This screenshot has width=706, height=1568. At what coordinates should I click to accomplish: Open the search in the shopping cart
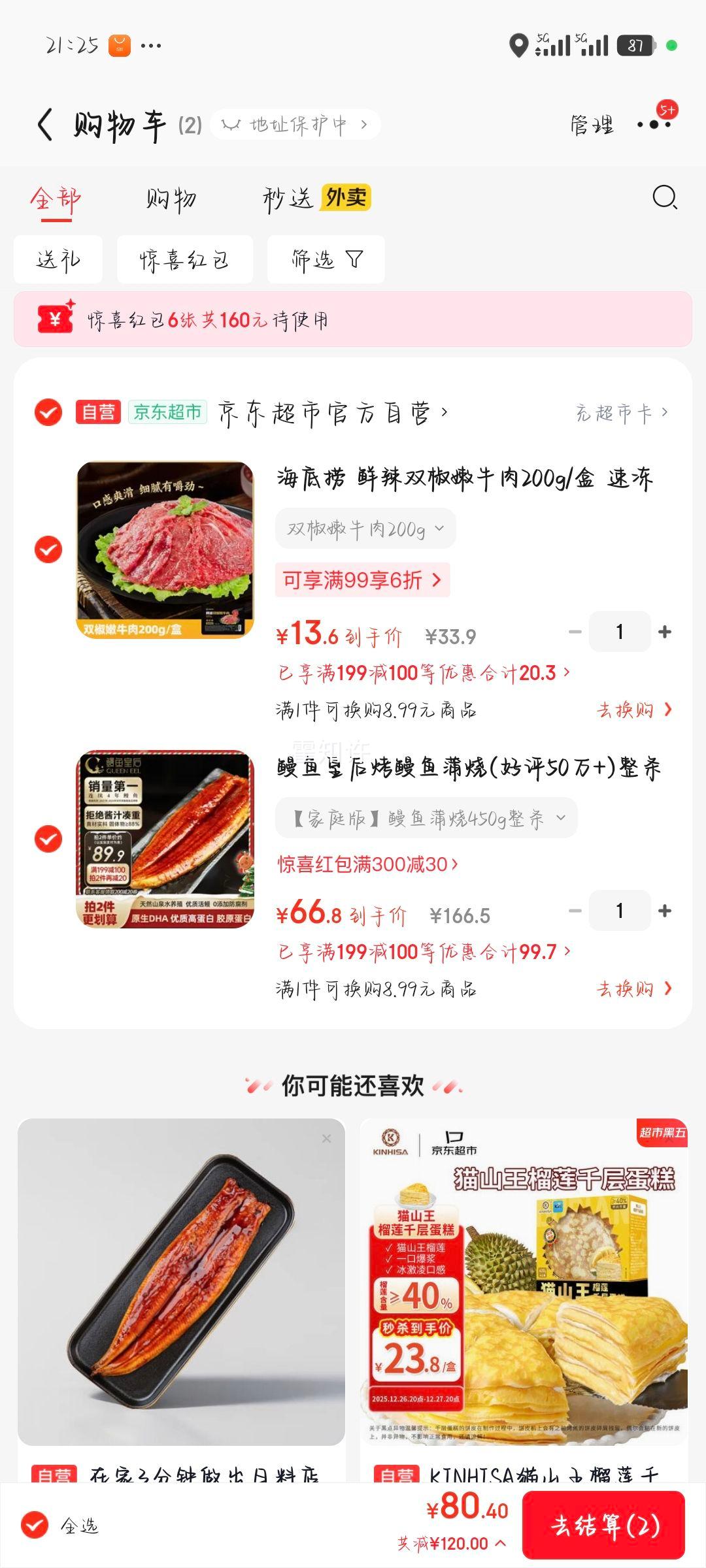coord(665,197)
